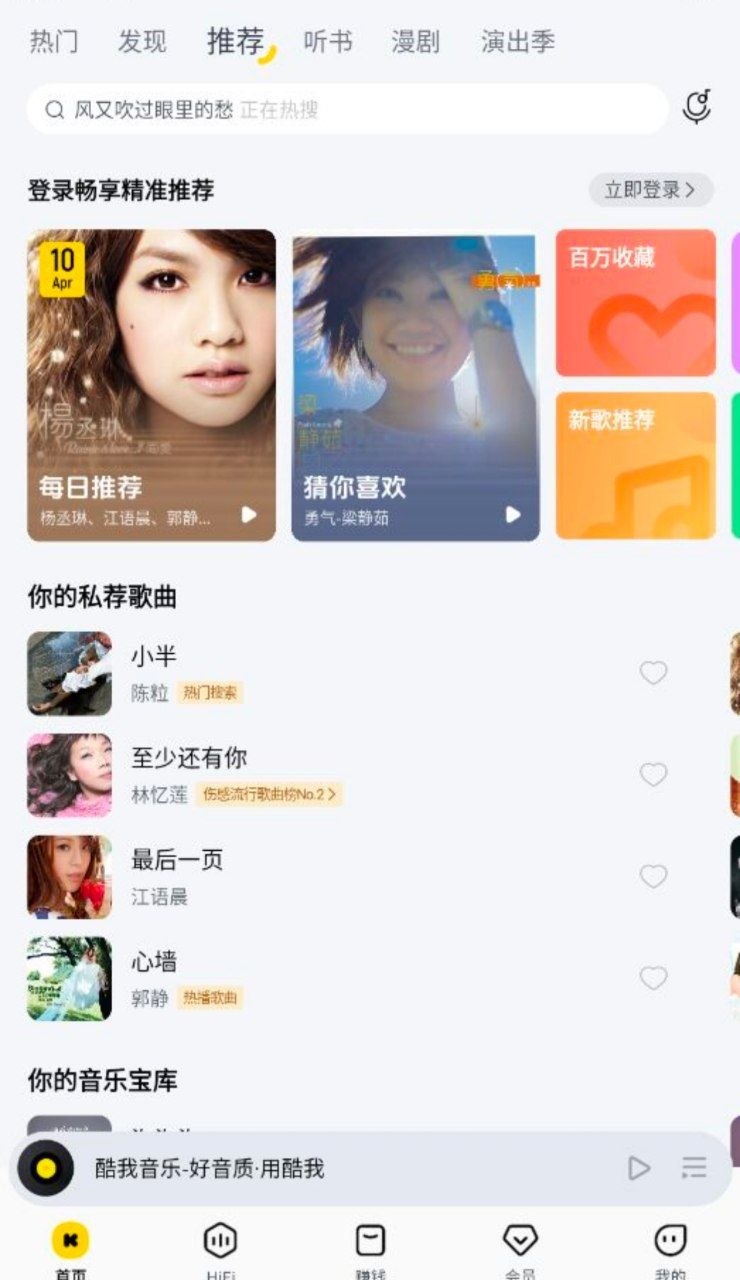Viewport: 740px width, 1280px height.
Task: Open the 演出季 tab
Action: click(x=517, y=42)
